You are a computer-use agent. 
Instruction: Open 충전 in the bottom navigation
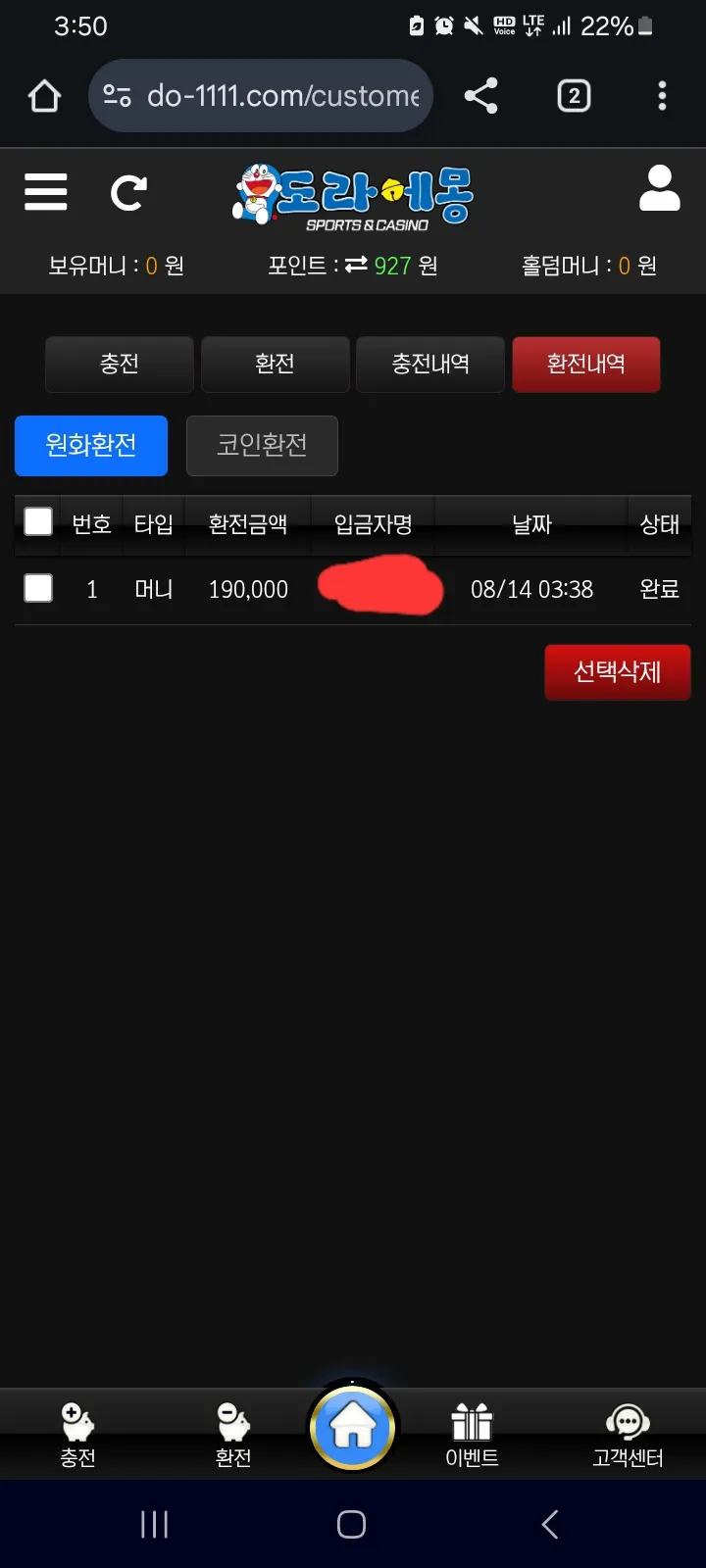[x=77, y=1435]
